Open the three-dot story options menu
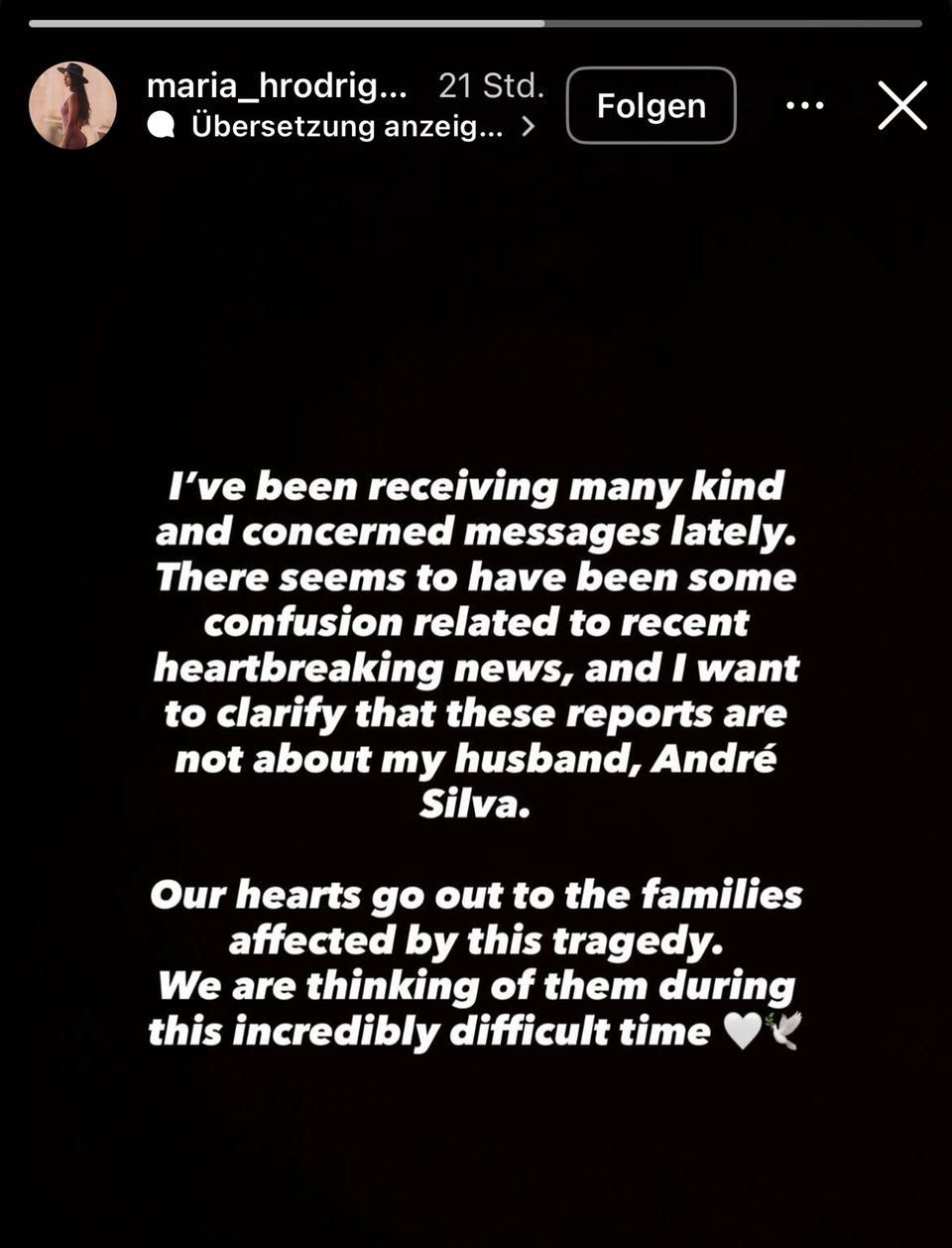This screenshot has width=952, height=1248. point(804,105)
